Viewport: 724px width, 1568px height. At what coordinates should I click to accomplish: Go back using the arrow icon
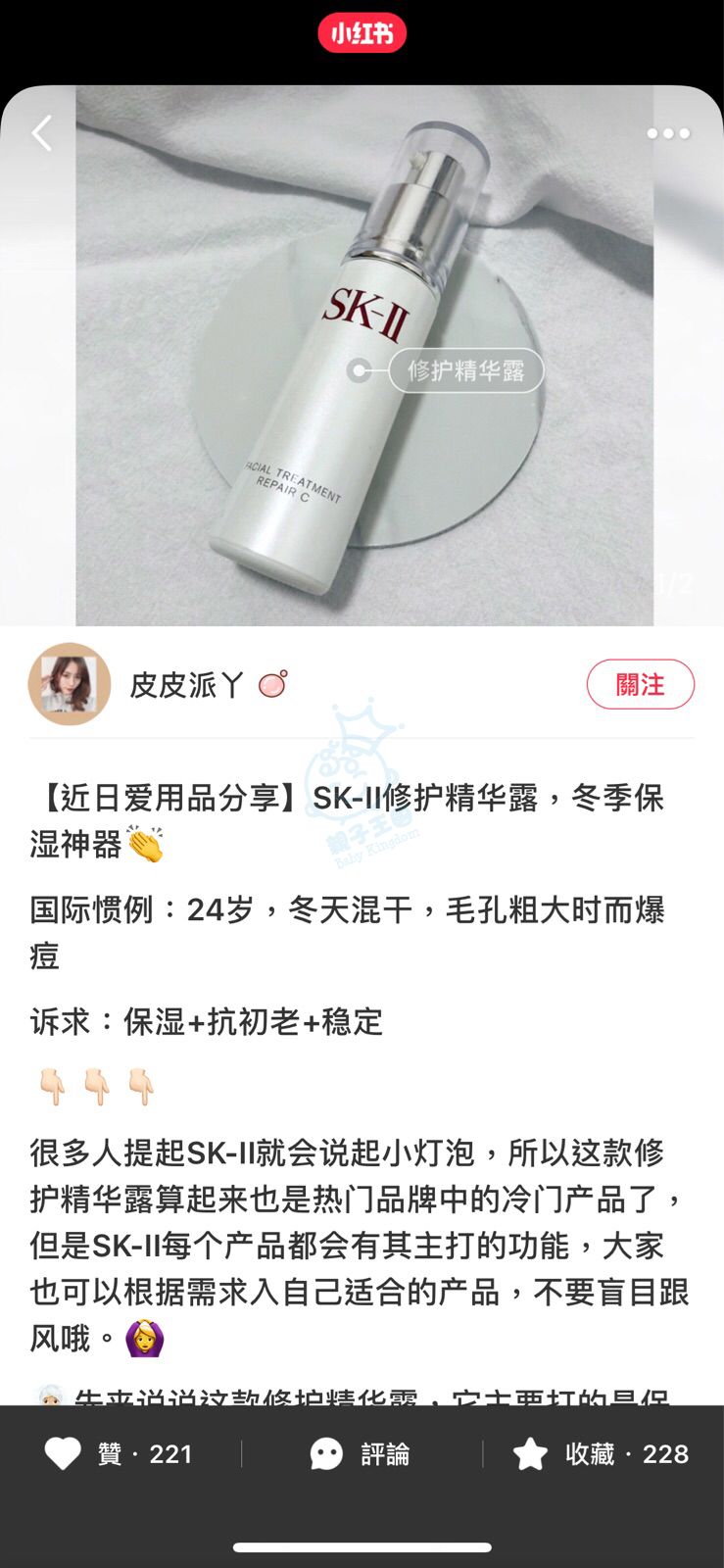coord(41,133)
